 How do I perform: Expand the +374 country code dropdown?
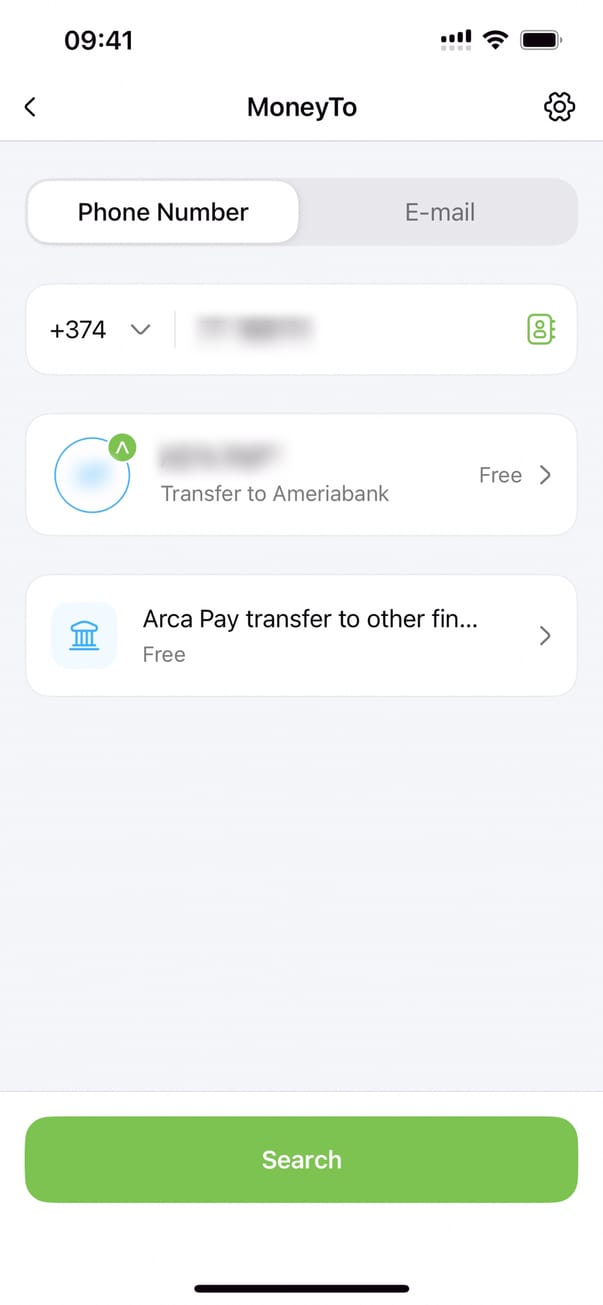tap(100, 329)
